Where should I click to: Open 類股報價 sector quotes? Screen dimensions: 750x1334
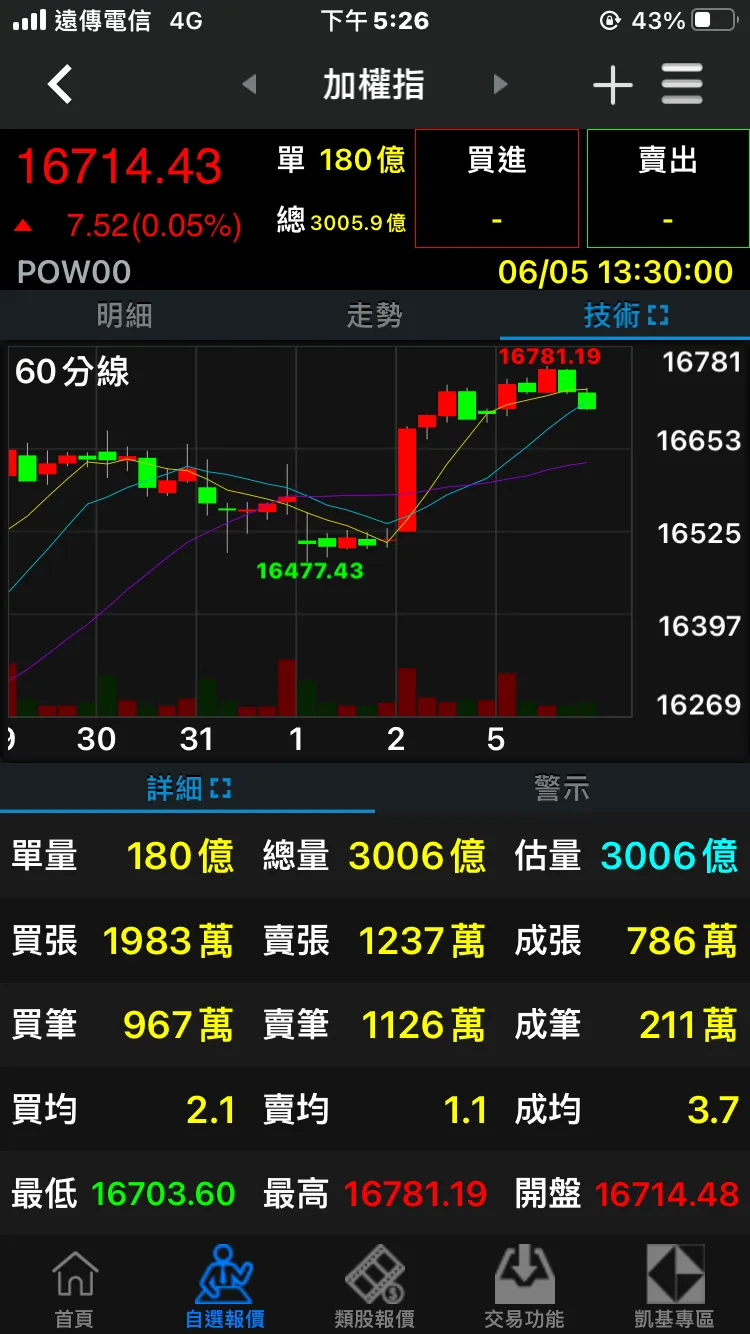pos(375,1288)
